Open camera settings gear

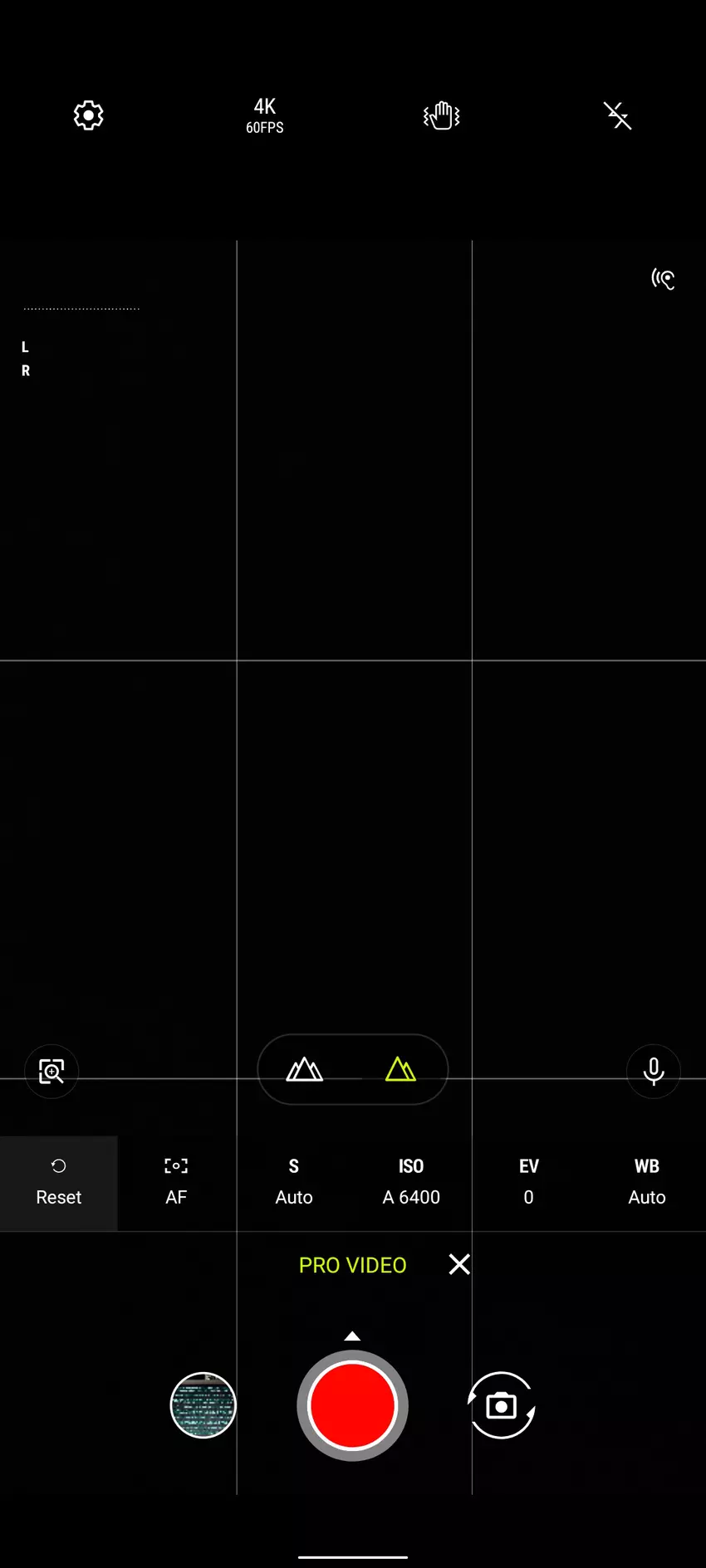88,115
